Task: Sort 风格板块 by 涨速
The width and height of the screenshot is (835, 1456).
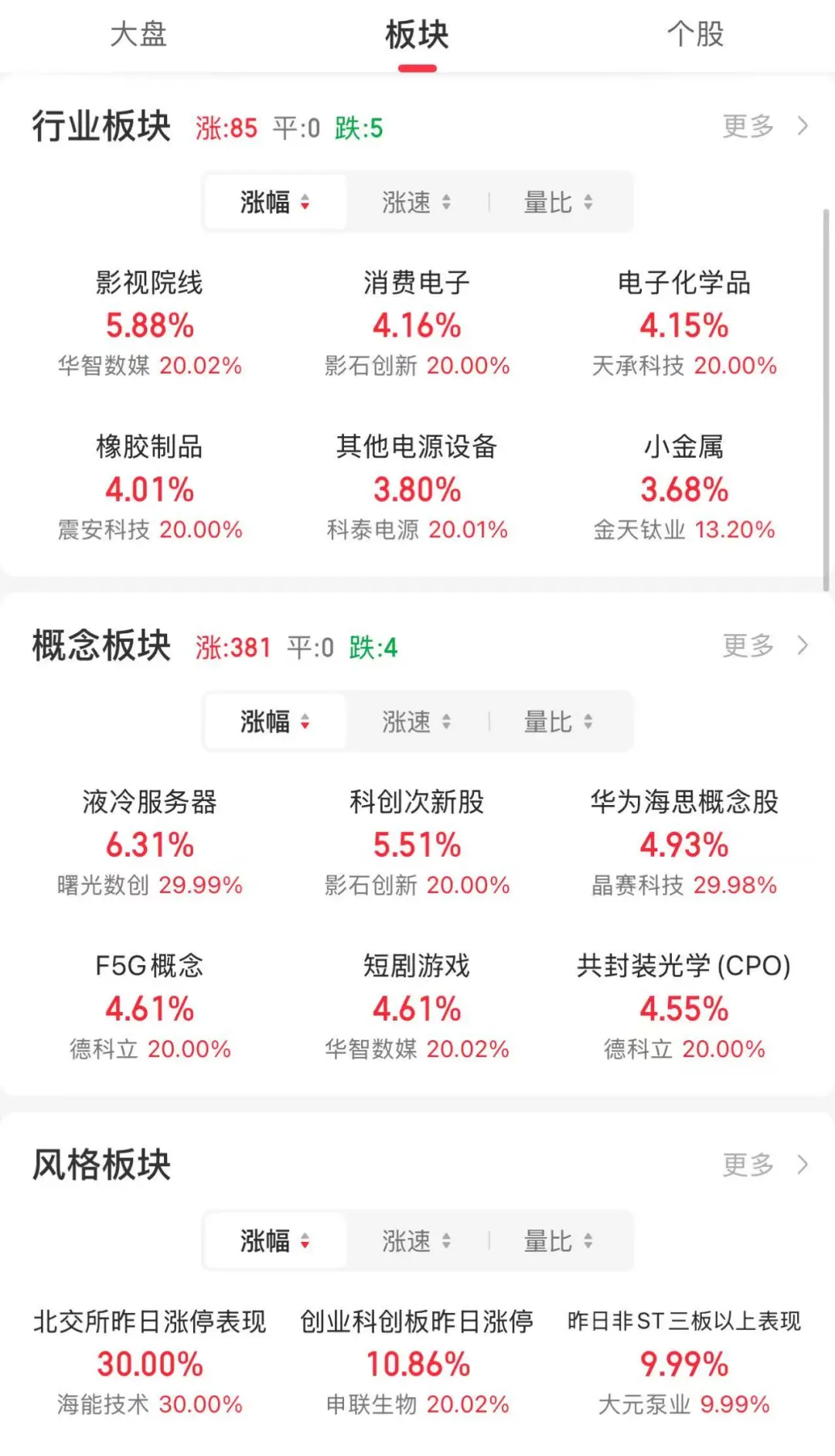Action: point(416,1242)
